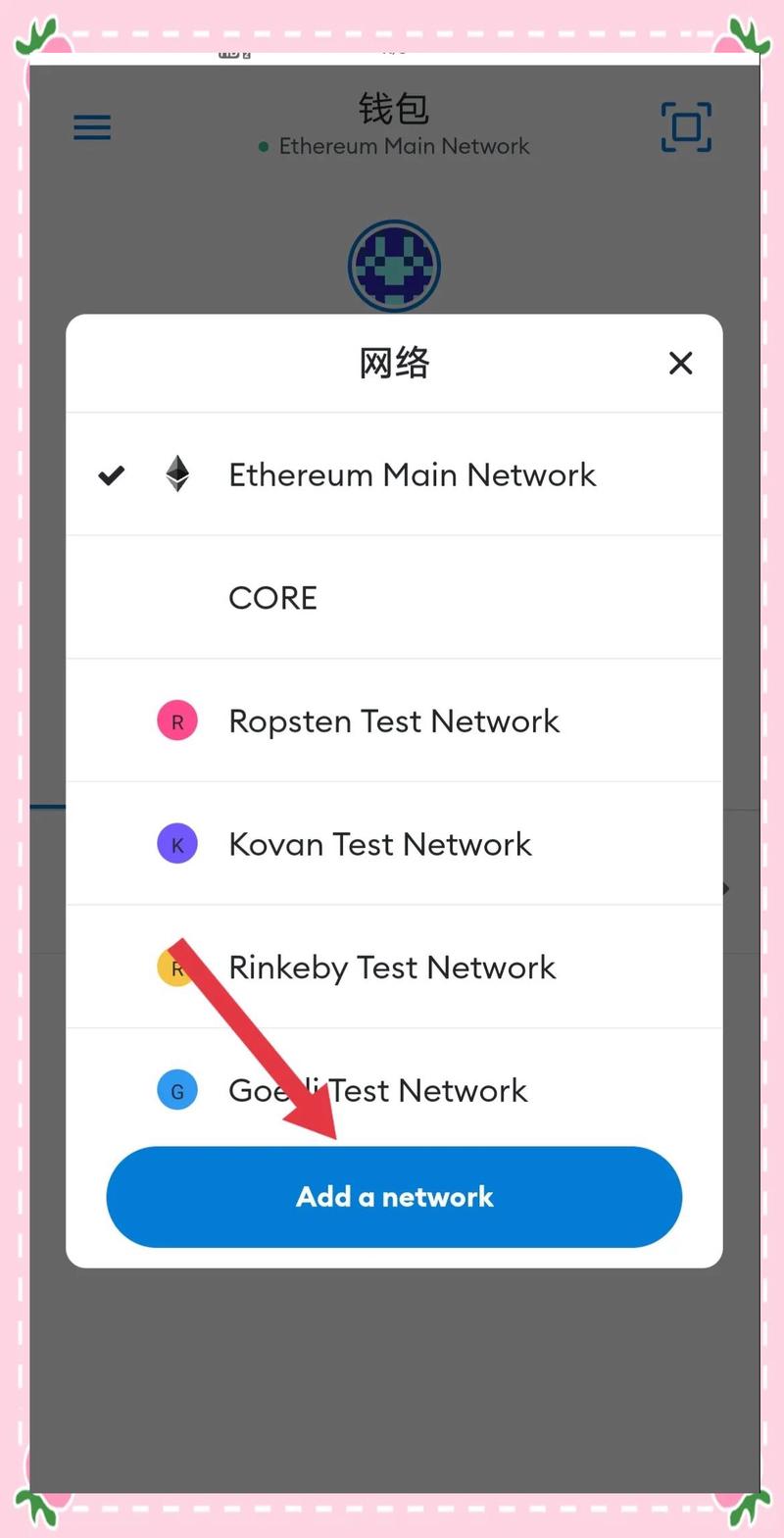Switch to Rinkeby Test Network
784x1538 pixels.
(392, 967)
